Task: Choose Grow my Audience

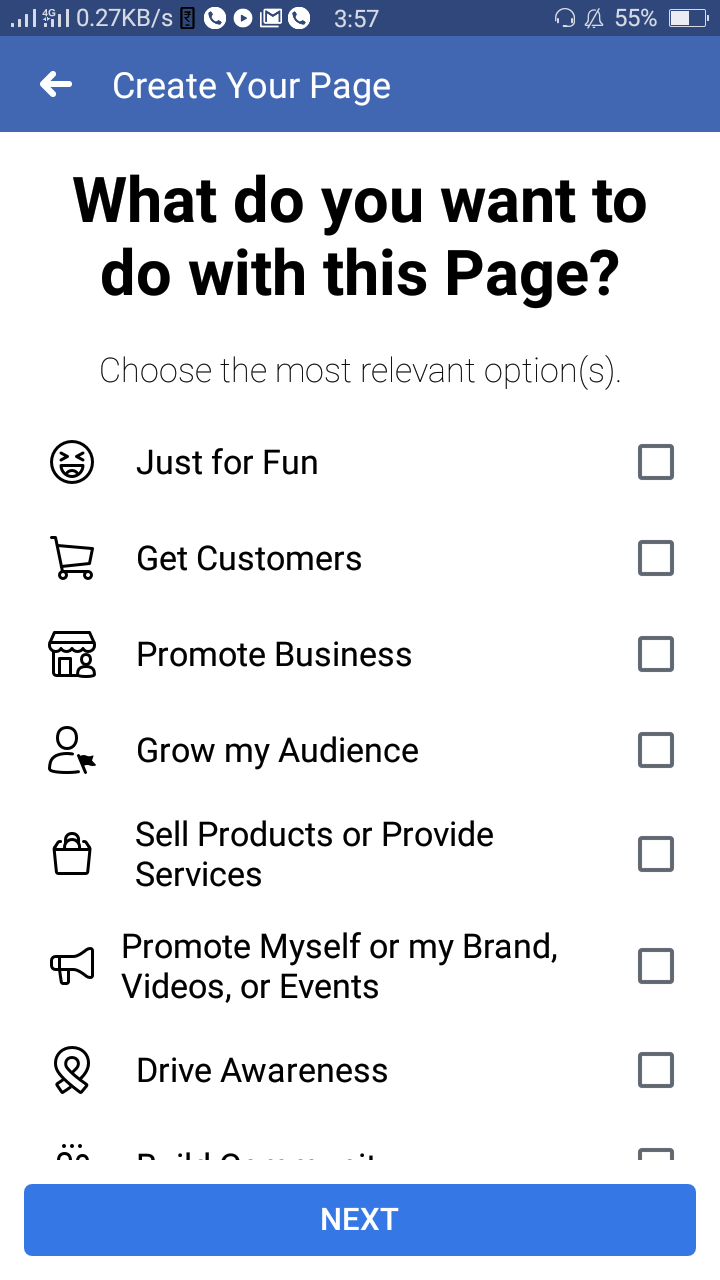Action: [x=656, y=750]
